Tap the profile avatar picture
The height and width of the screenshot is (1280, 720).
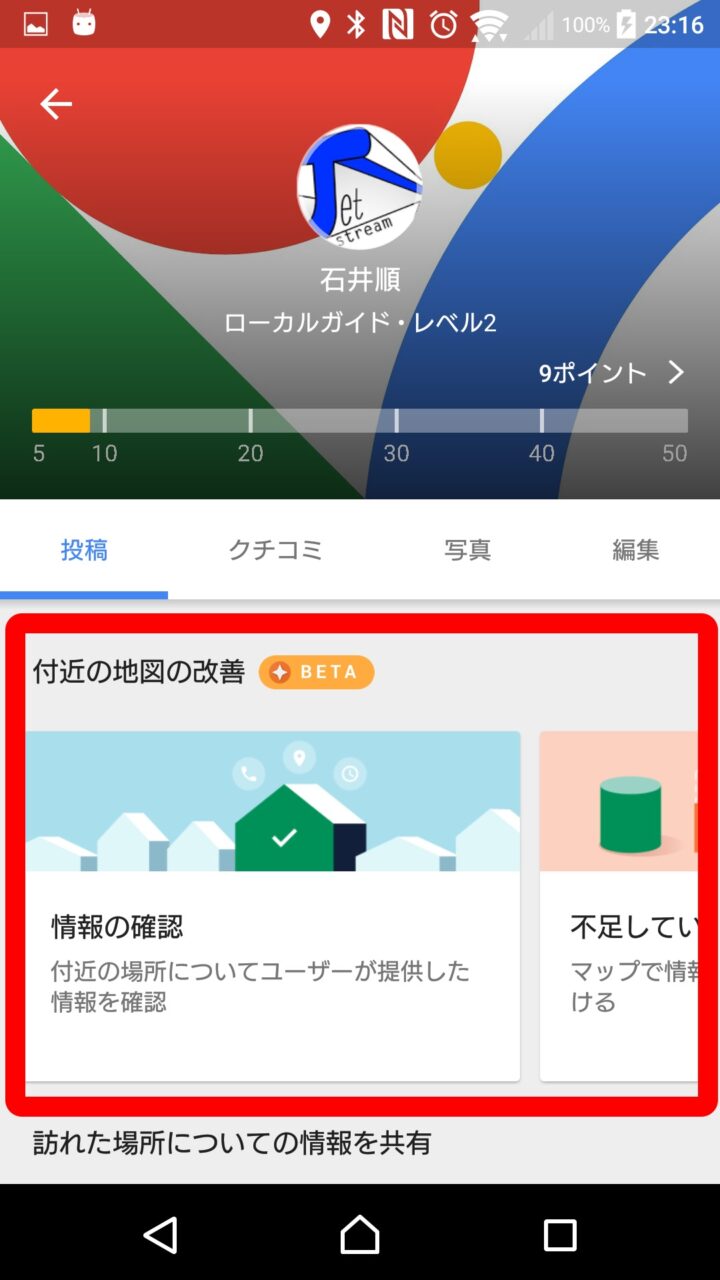point(360,186)
